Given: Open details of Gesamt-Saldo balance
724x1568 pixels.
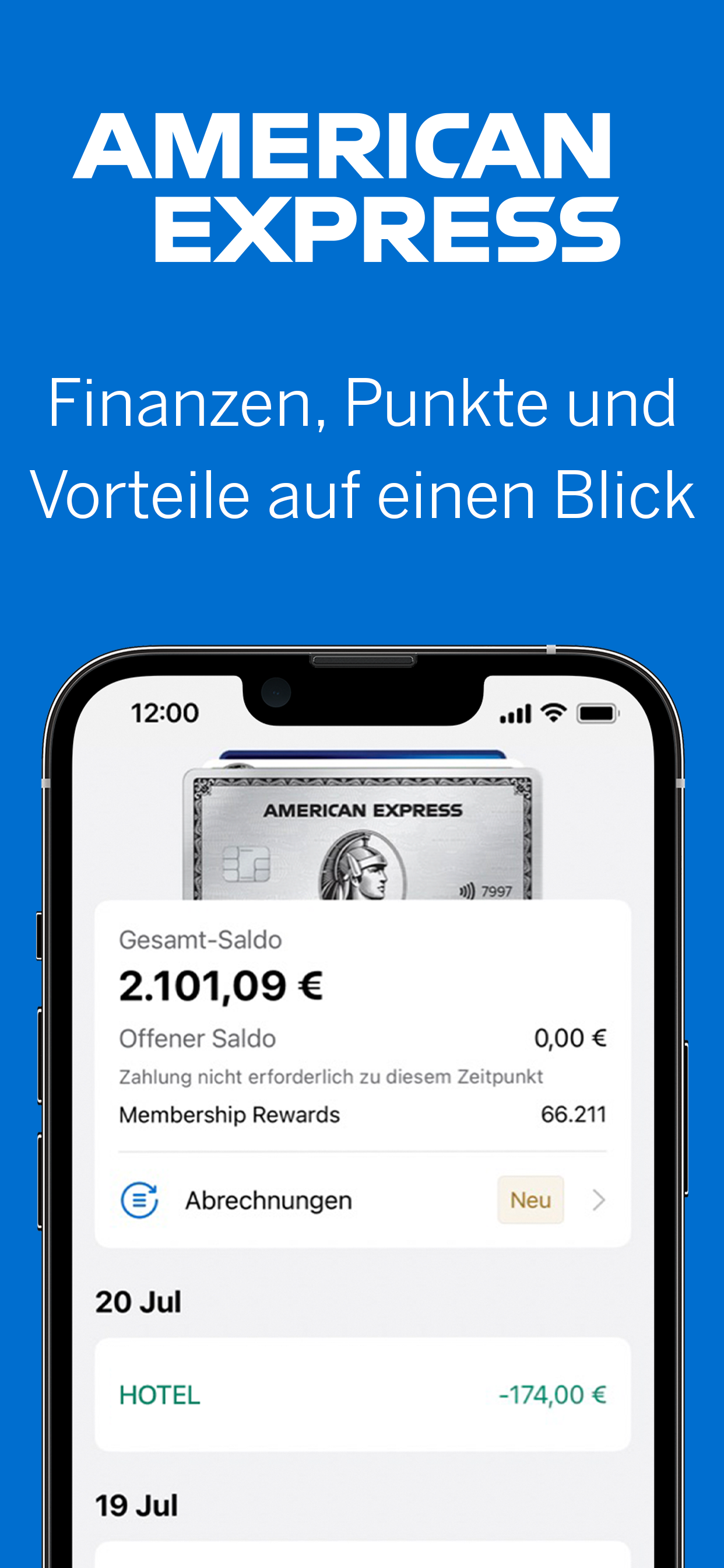Looking at the screenshot, I should (199, 939).
